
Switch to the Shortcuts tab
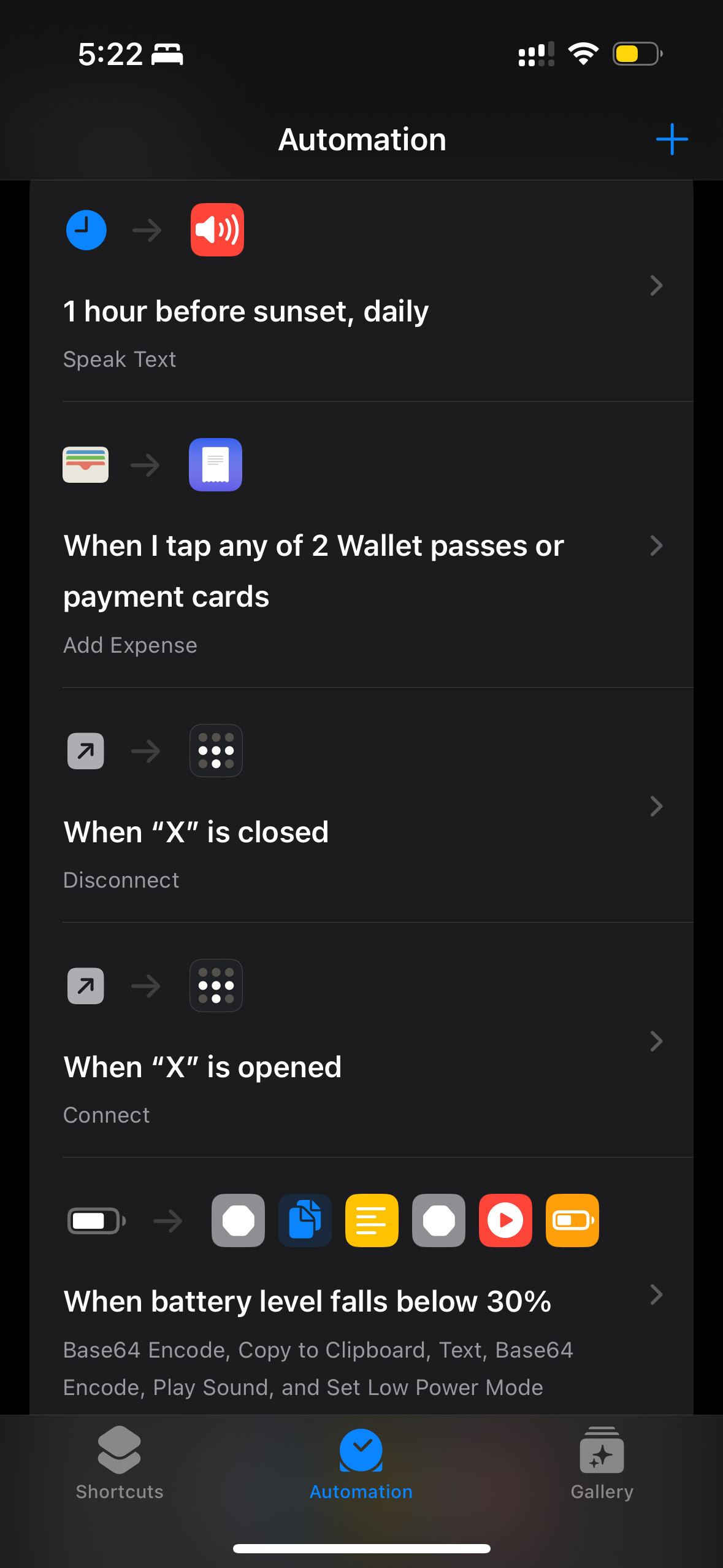(x=120, y=1464)
